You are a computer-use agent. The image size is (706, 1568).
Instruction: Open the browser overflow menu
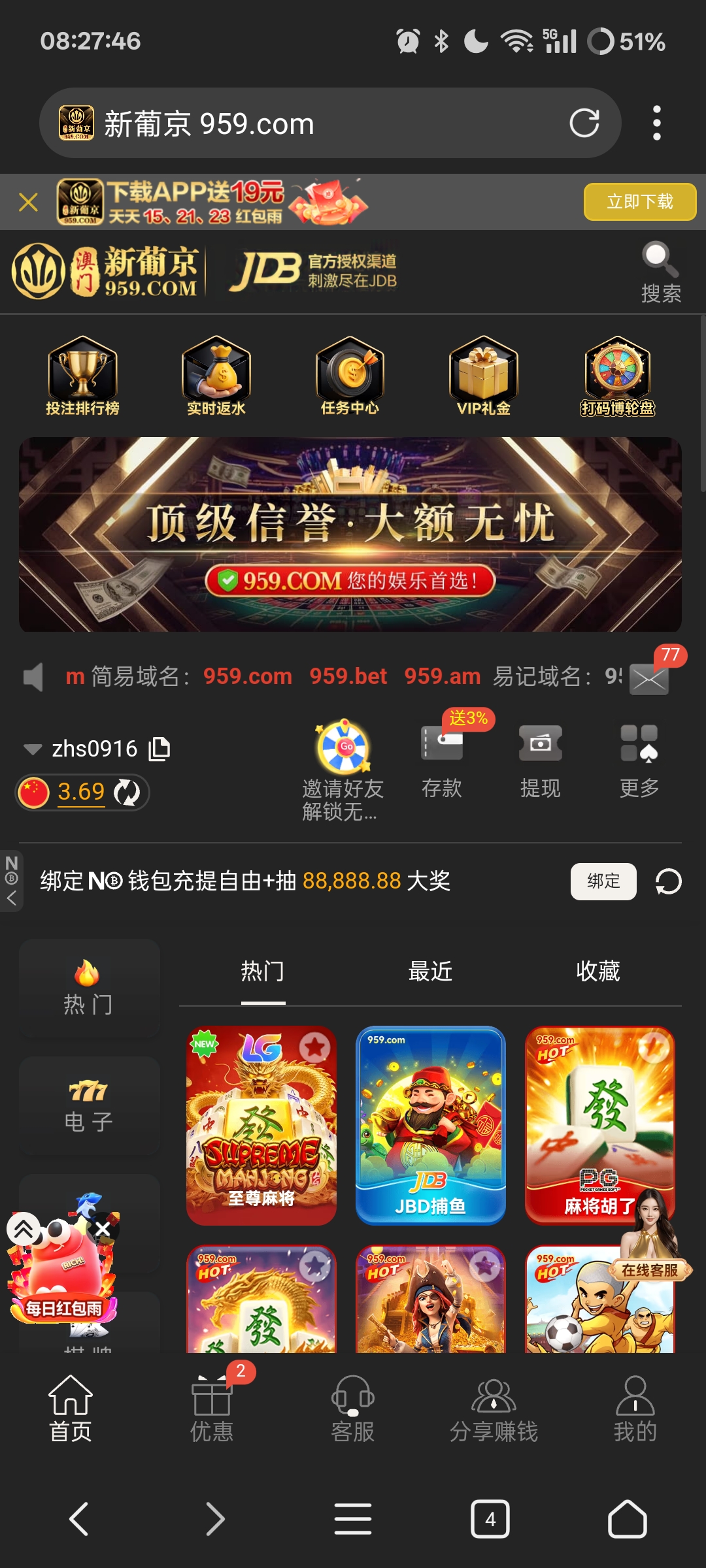(656, 123)
